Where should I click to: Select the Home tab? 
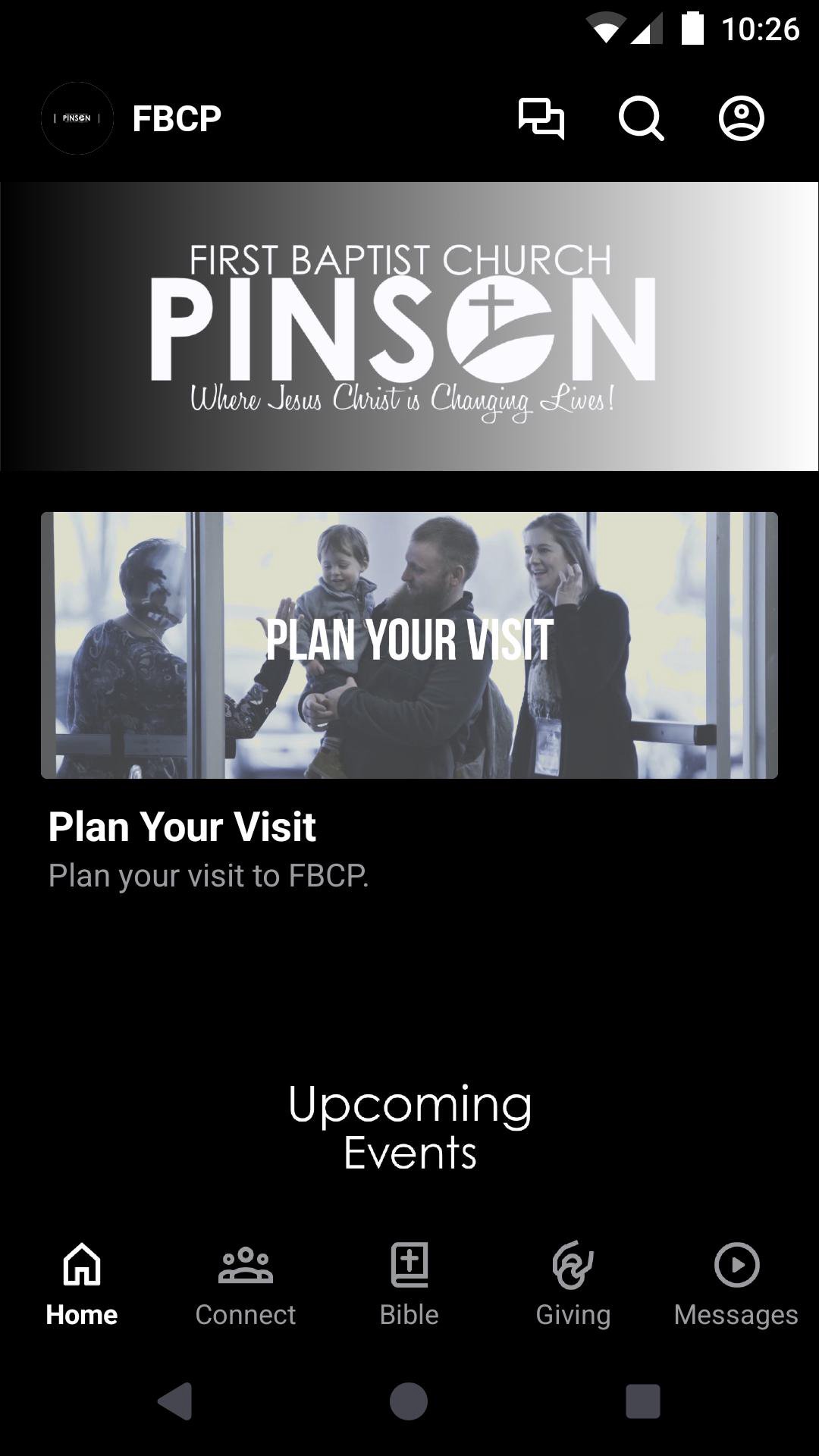[x=82, y=1283]
